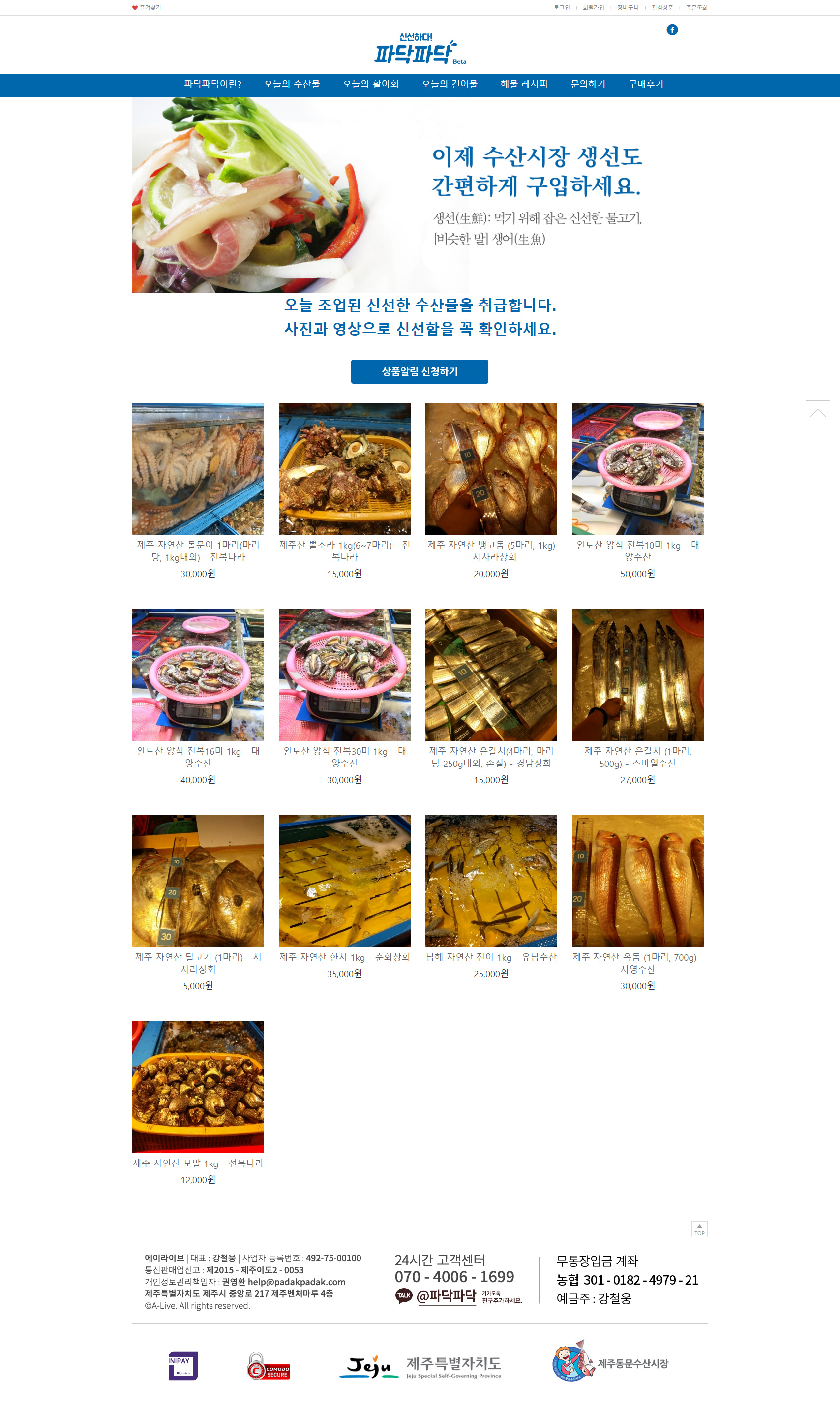Tap 상품알림 신청하기 button
Viewport: 840px width, 1408px height.
coord(420,371)
